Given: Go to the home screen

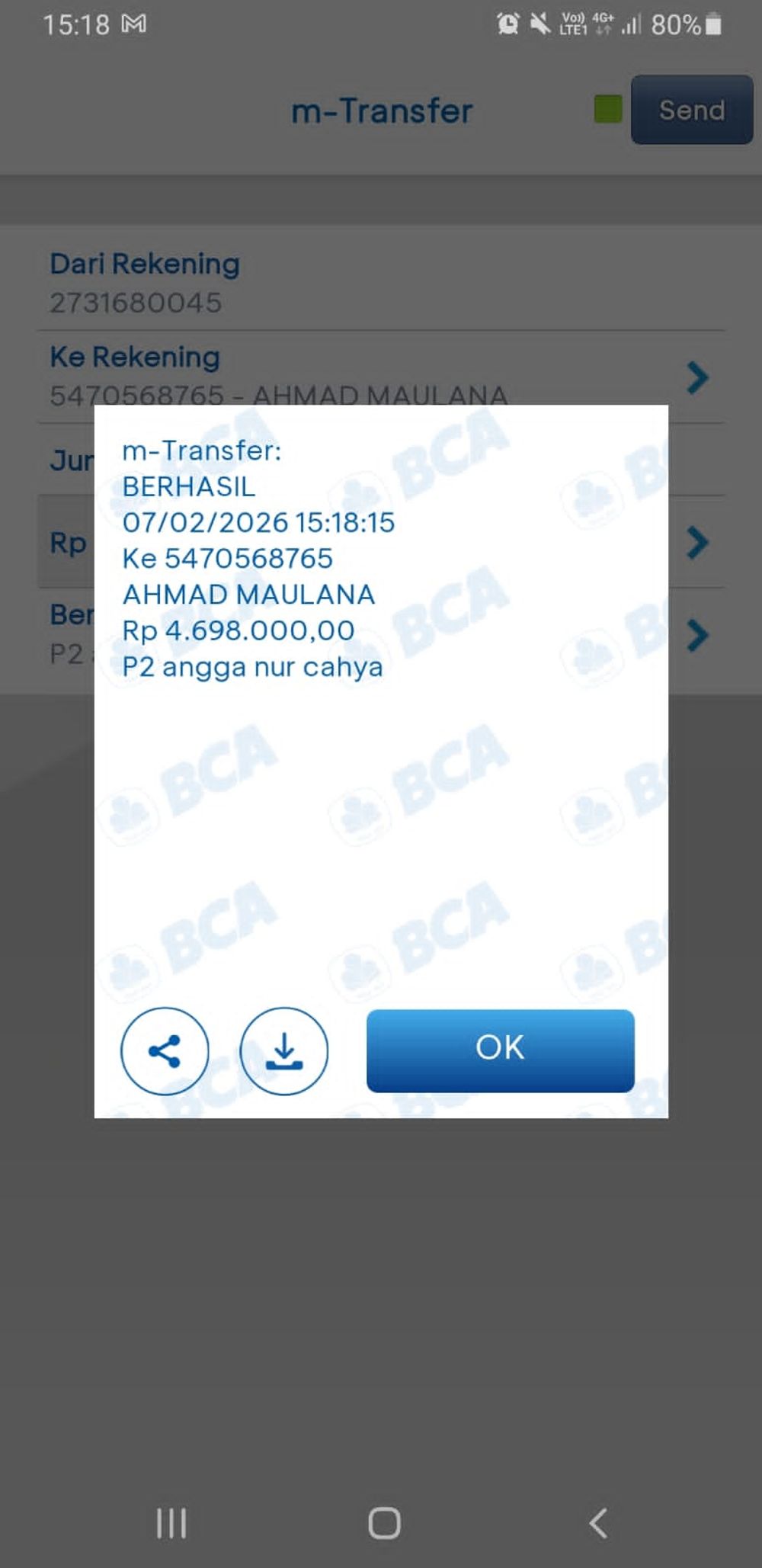Looking at the screenshot, I should point(384,1523).
